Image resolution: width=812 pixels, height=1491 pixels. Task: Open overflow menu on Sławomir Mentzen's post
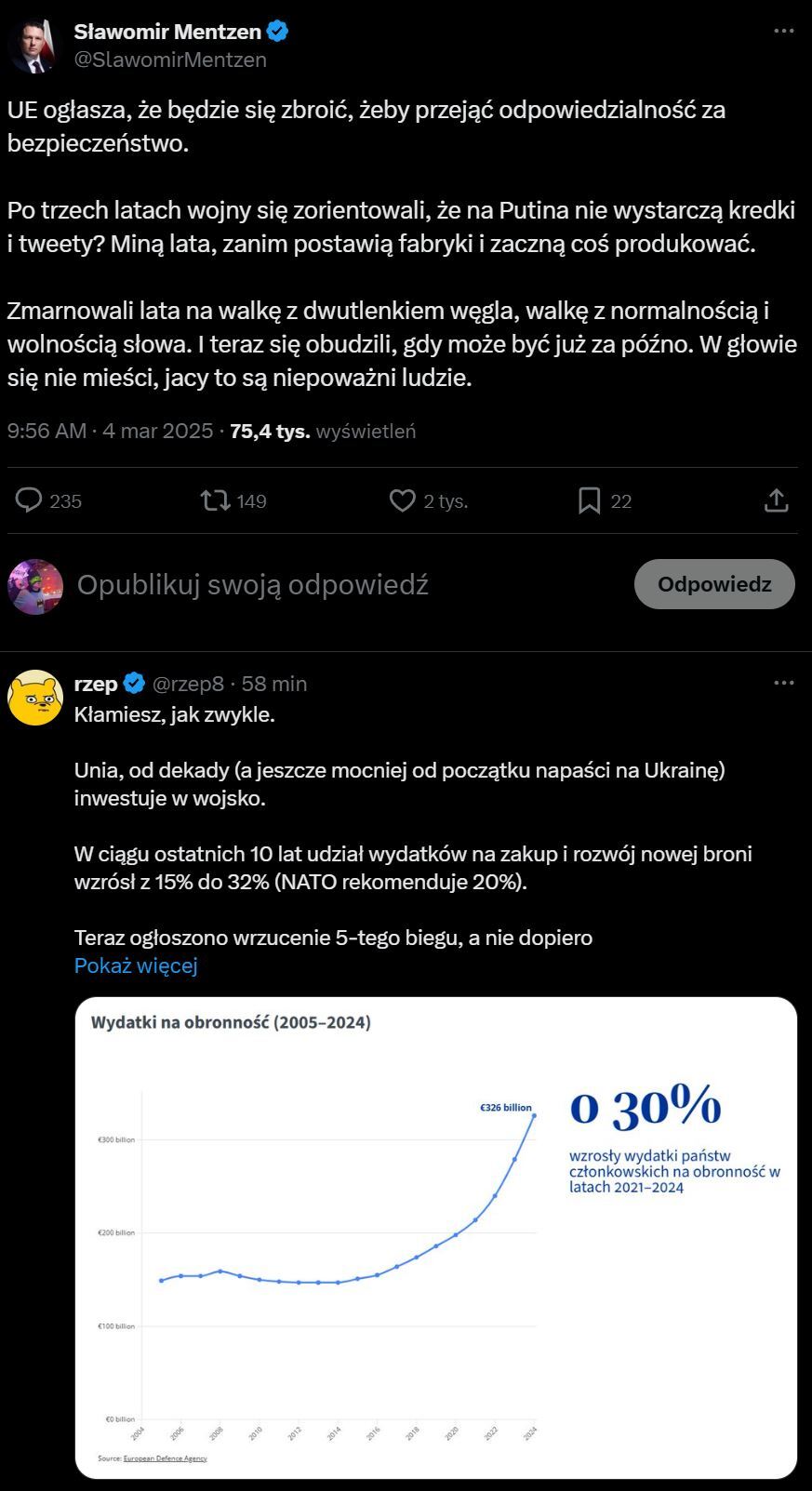coord(783,31)
